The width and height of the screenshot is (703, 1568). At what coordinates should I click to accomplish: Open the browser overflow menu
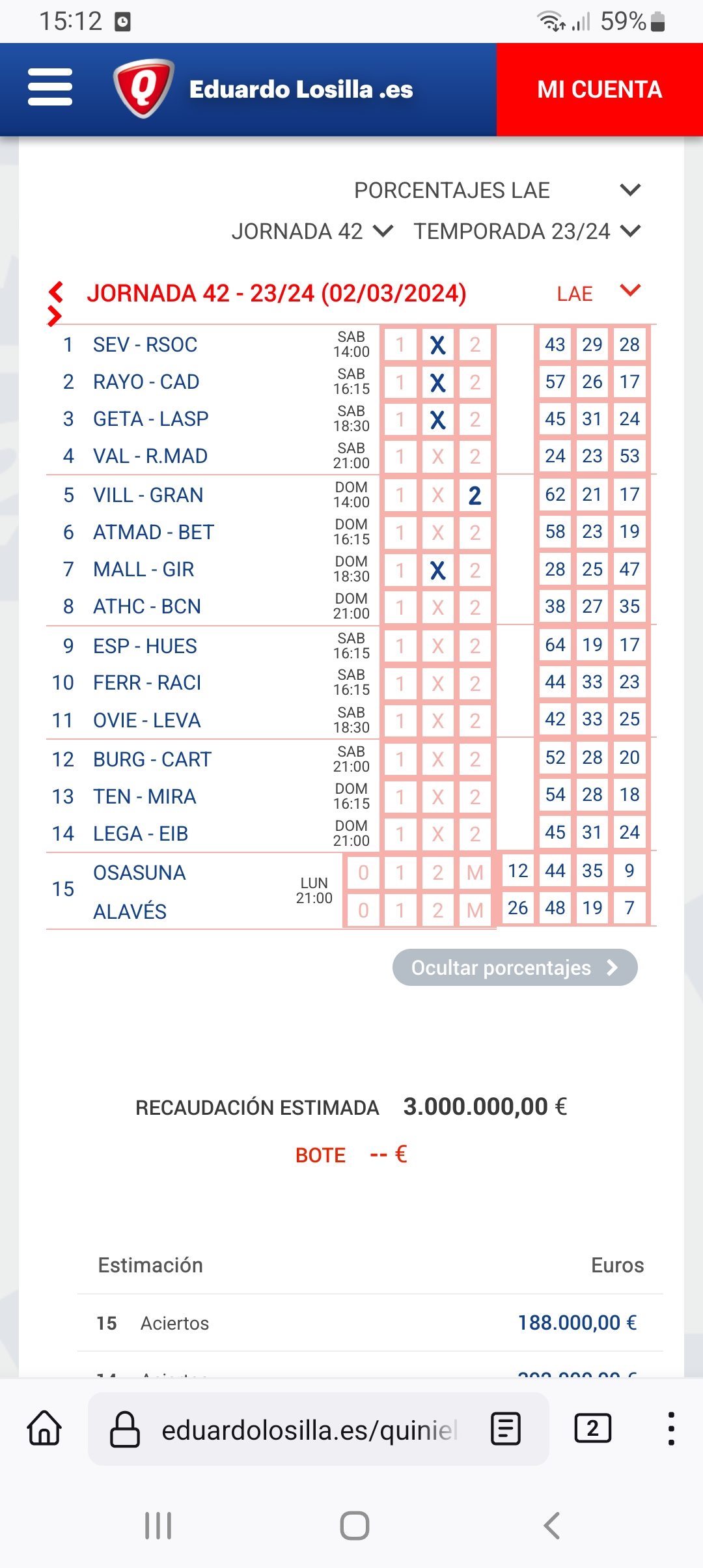[671, 1429]
